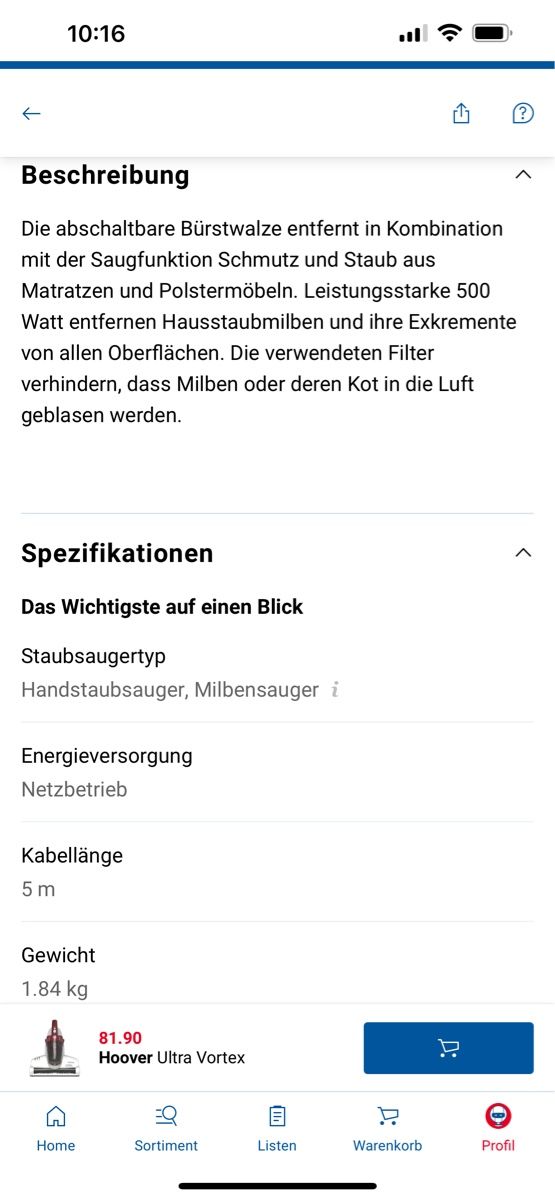Viewport: 555px width, 1200px height.
Task: Add Hoover Ultra Vortex to cart
Action: pos(448,1048)
